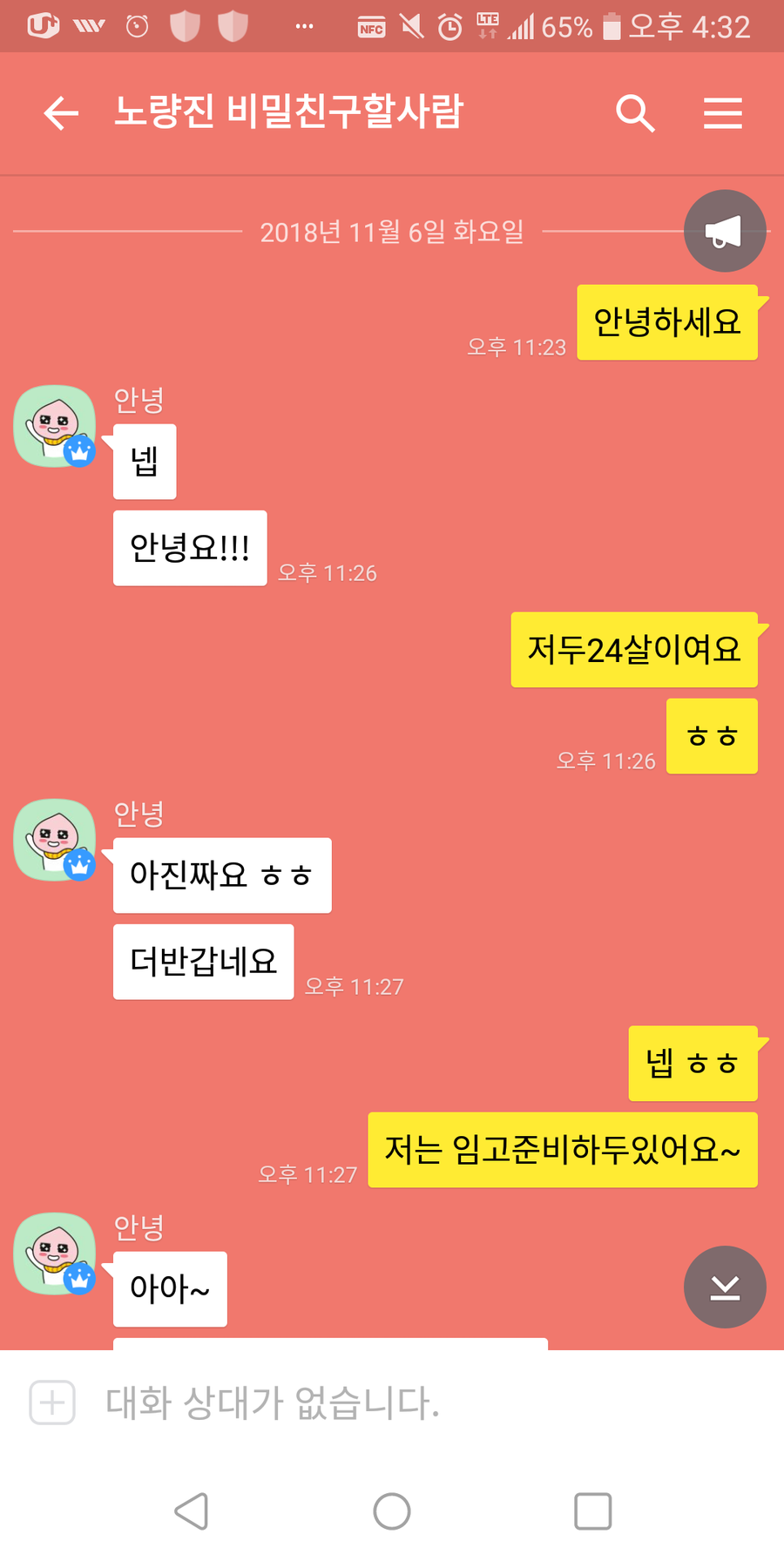Tap the system home button

coord(392,1511)
